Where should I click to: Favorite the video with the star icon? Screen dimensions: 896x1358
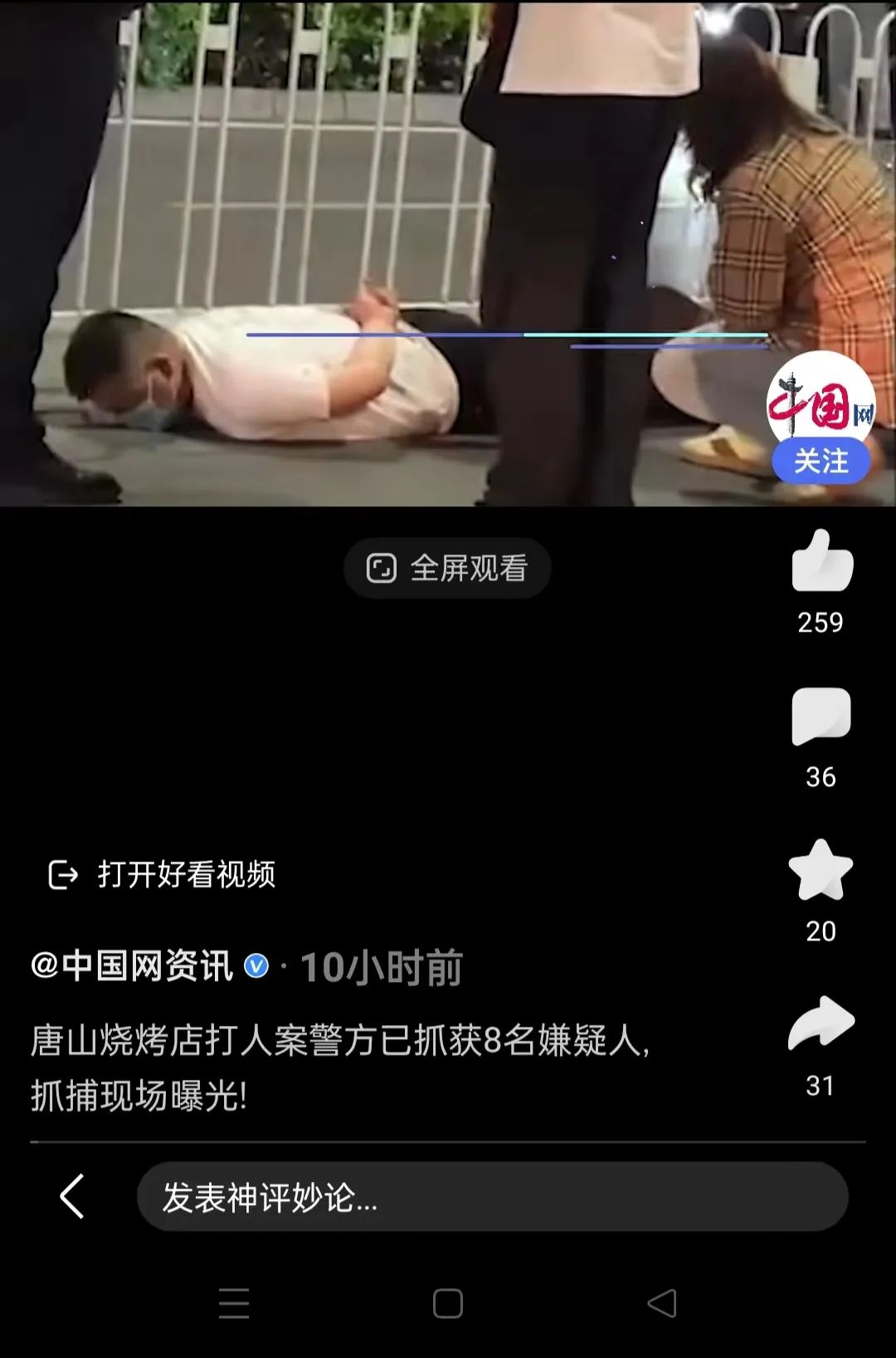tap(821, 871)
